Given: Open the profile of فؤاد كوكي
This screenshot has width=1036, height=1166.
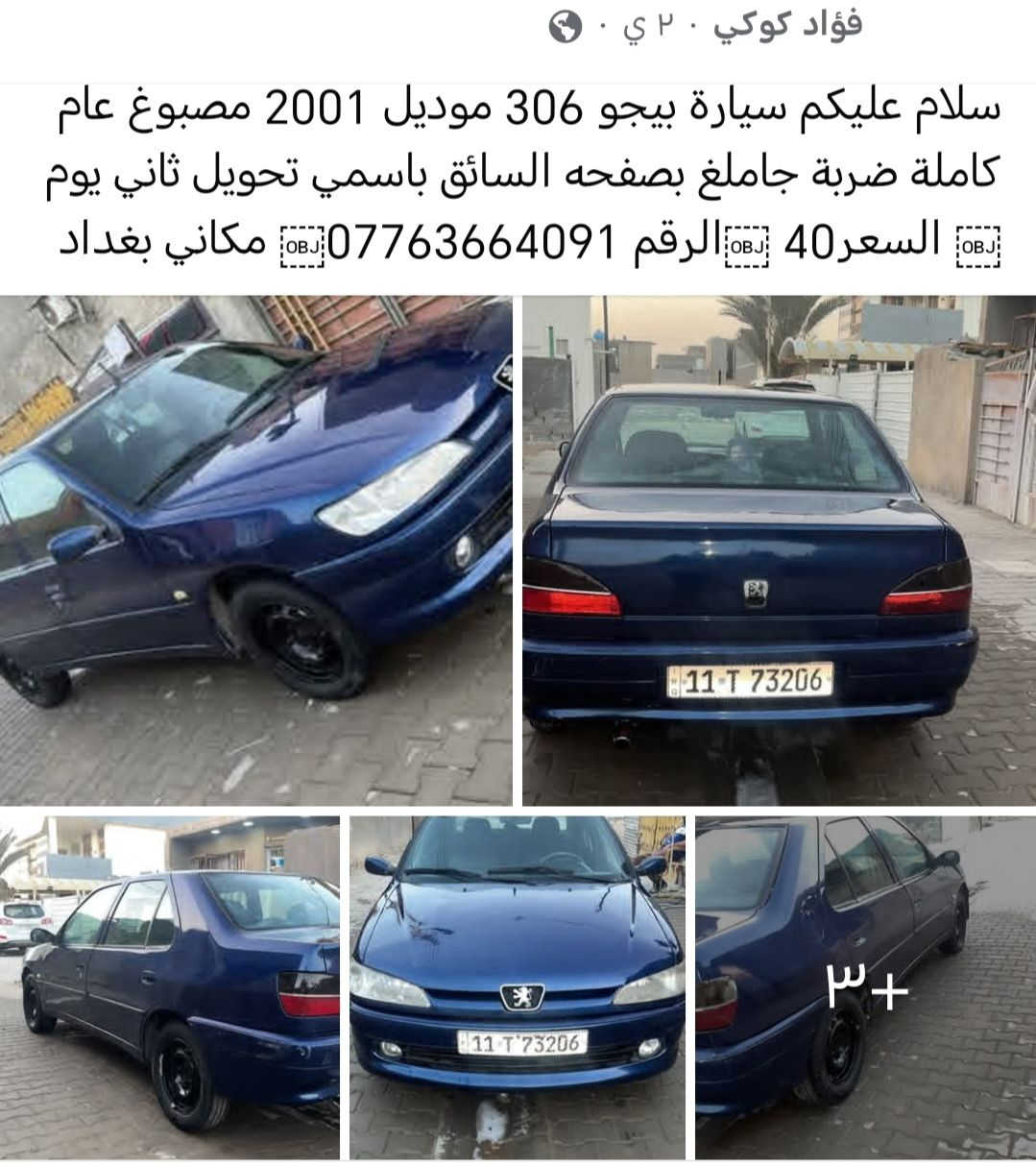Looking at the screenshot, I should click(787, 26).
